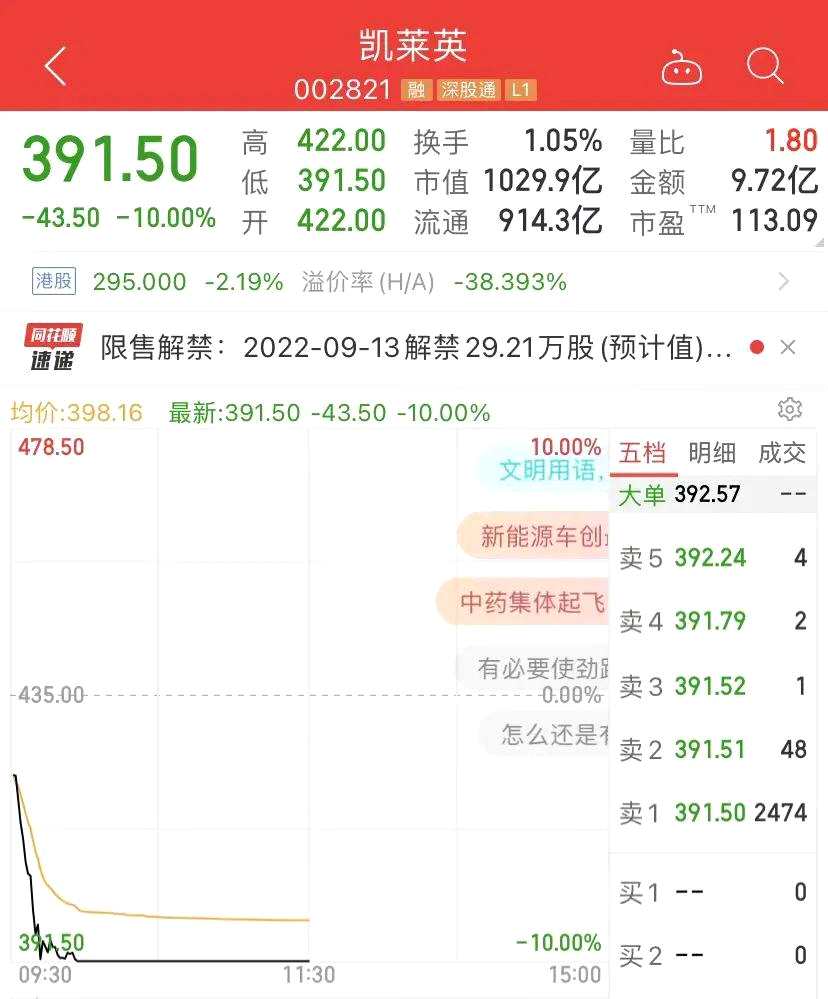The width and height of the screenshot is (828, 999).
Task: Select the 卖1 391.50 order row
Action: (712, 812)
